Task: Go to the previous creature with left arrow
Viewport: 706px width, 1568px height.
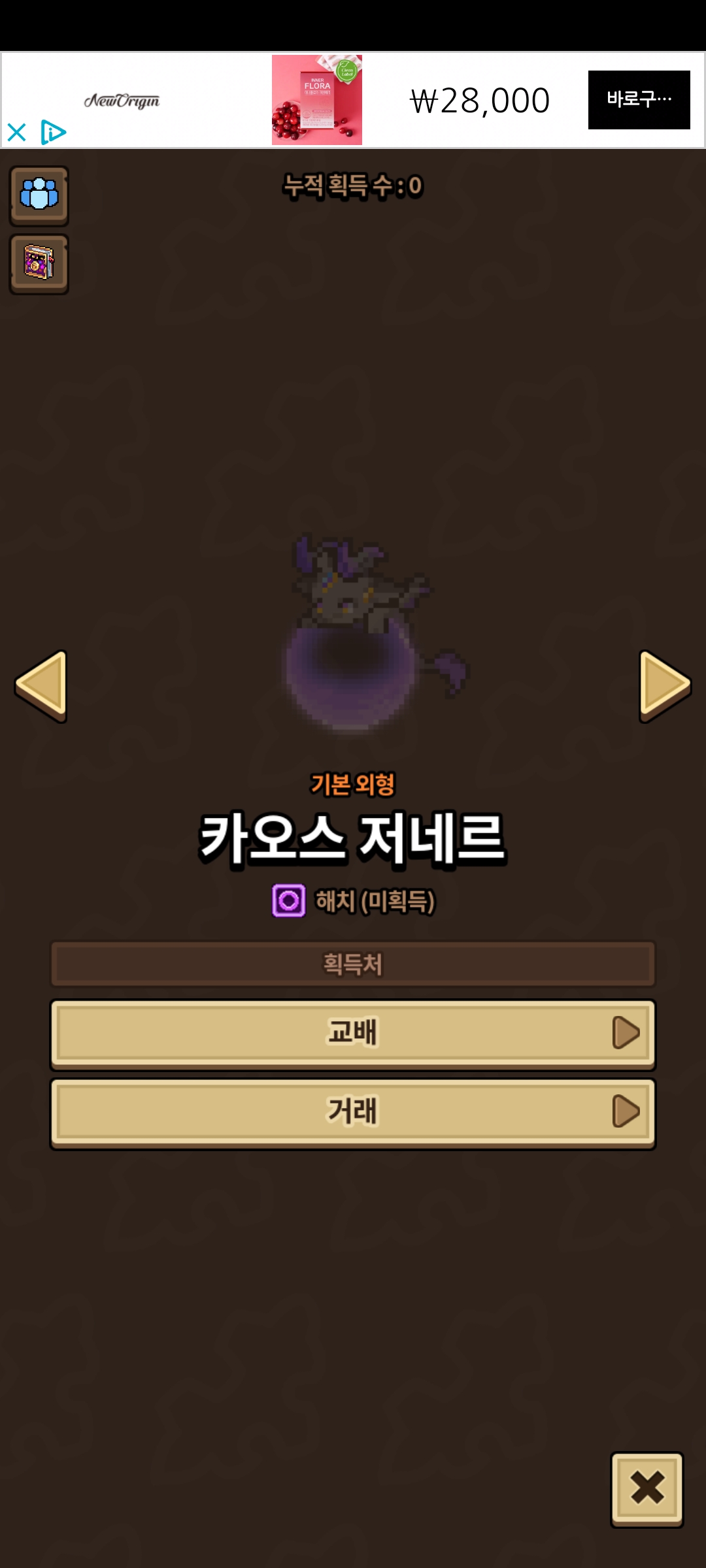Action: coord(41,686)
